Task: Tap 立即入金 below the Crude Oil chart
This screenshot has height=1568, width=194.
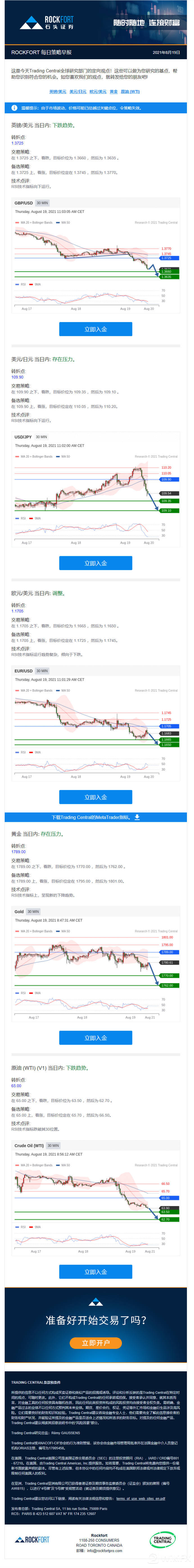Action: coord(96,1271)
